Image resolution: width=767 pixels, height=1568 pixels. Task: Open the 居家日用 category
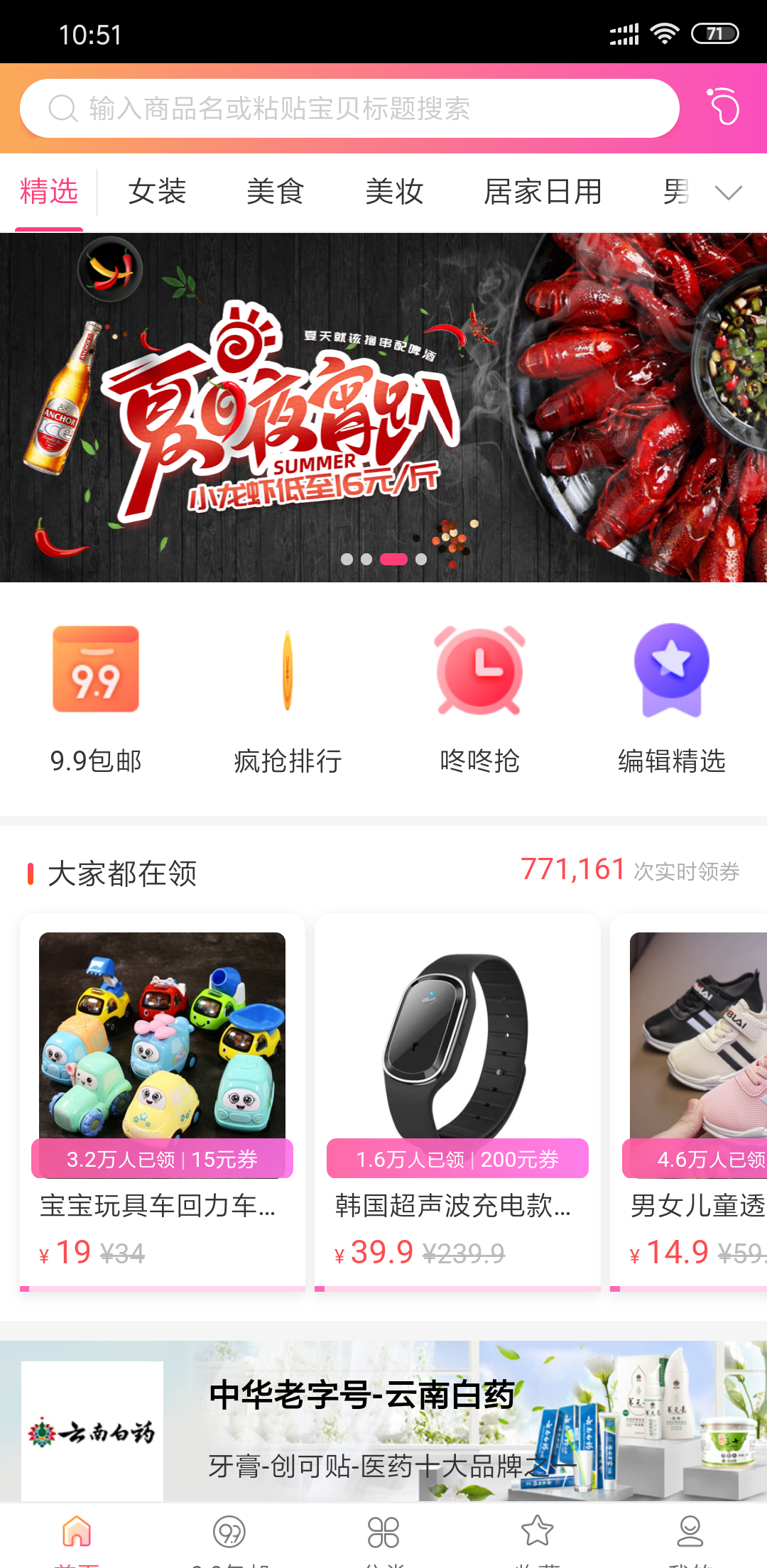pyautogui.click(x=545, y=192)
